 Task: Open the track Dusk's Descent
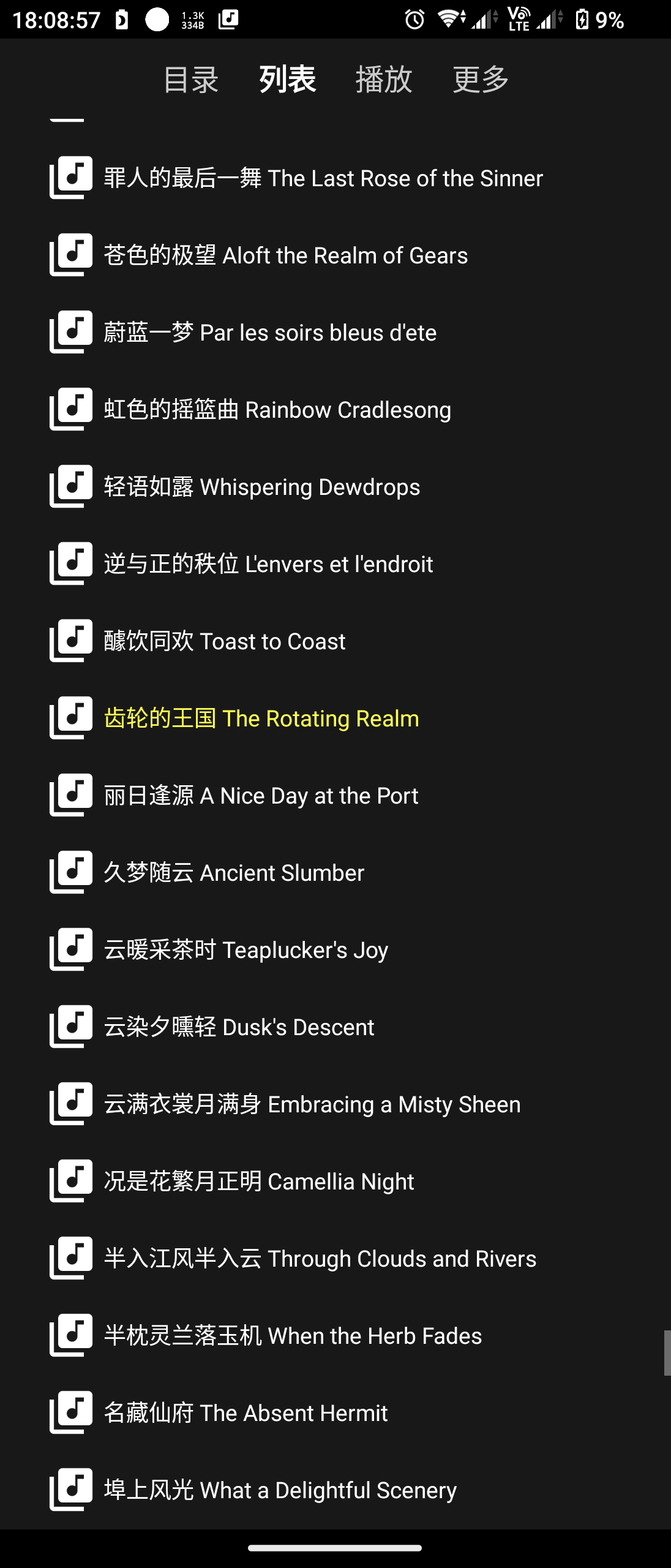(x=238, y=1027)
